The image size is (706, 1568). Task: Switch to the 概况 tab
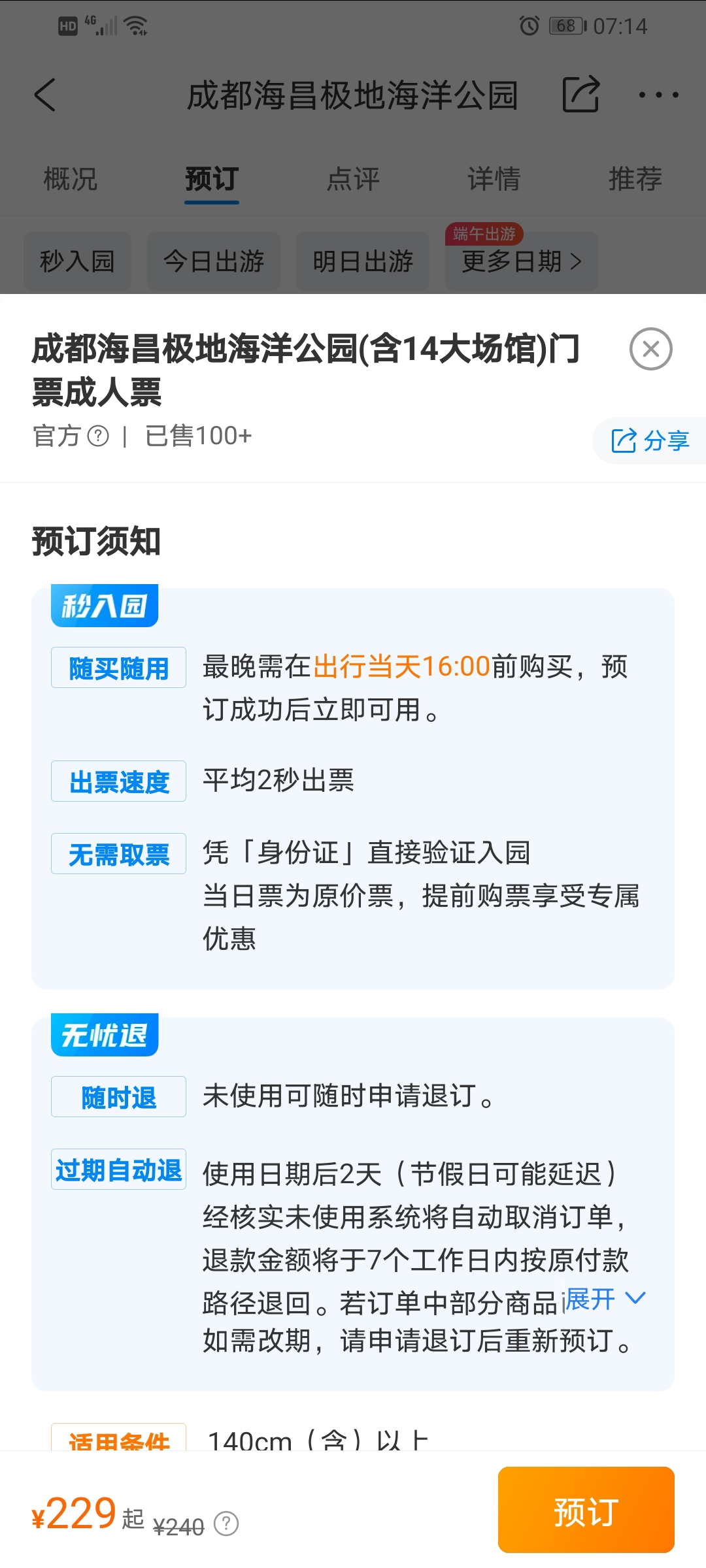coord(71,179)
